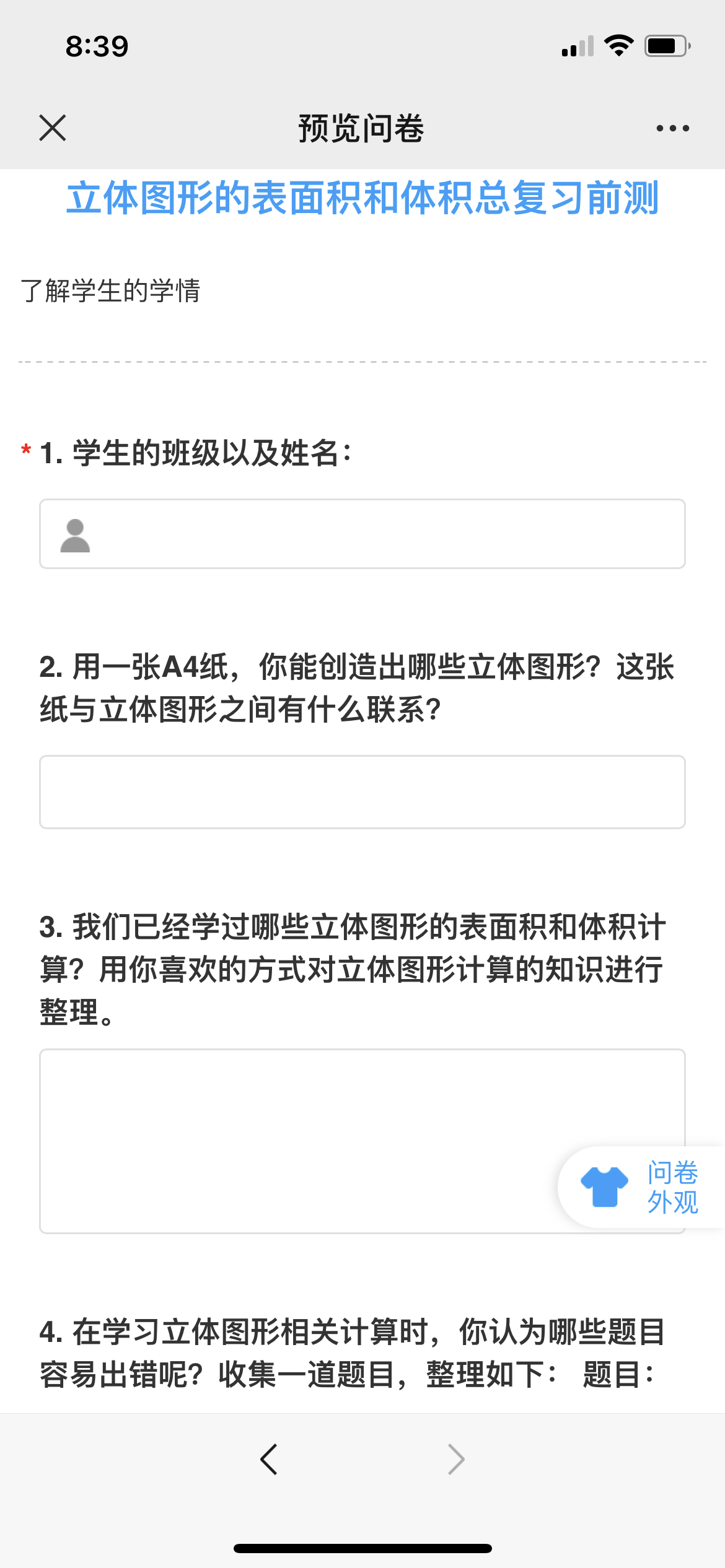The image size is (725, 1568).
Task: Go forward with the bottom right arrow
Action: click(x=456, y=1460)
